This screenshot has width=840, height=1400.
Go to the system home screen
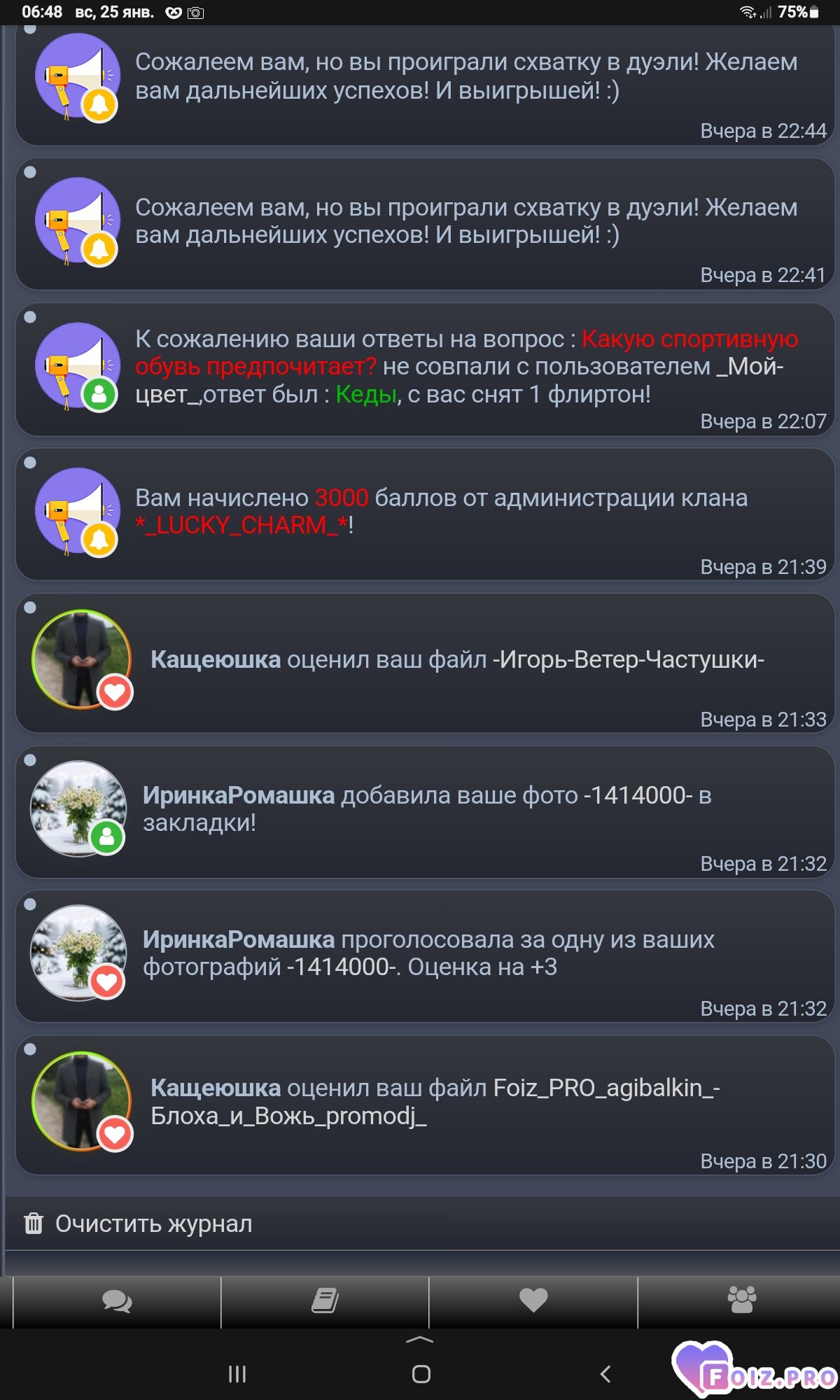(421, 1374)
